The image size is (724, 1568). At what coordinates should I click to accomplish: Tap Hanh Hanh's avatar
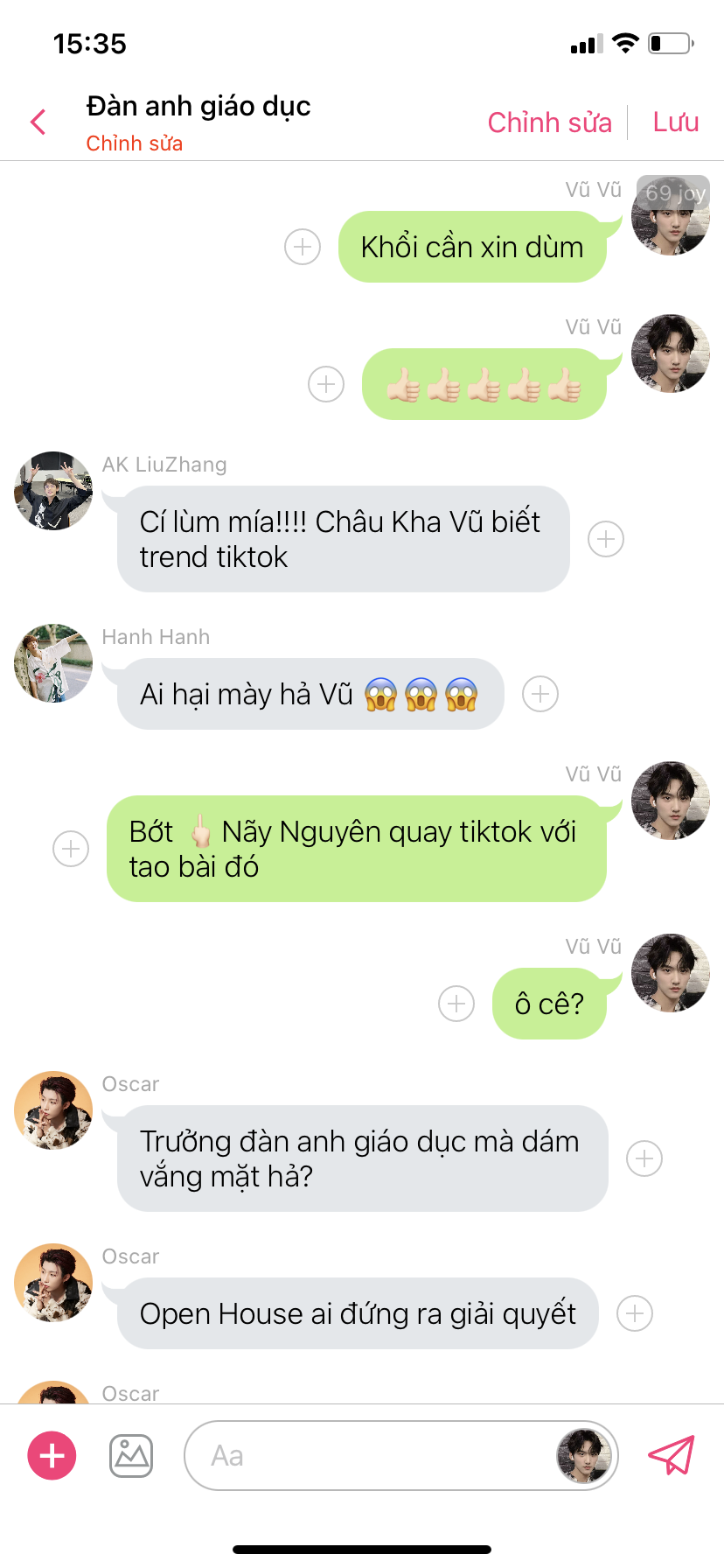click(x=53, y=663)
